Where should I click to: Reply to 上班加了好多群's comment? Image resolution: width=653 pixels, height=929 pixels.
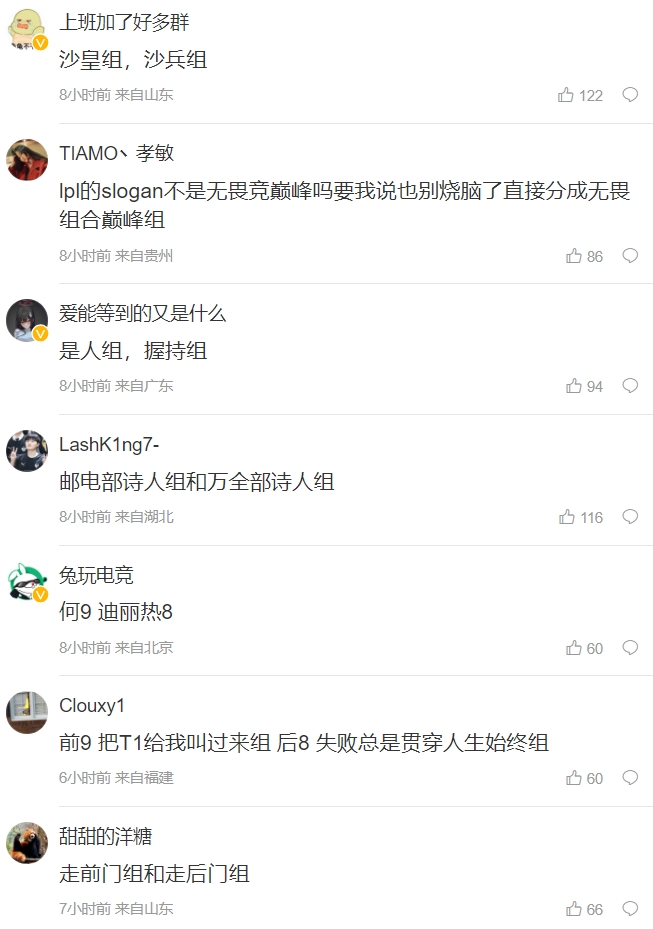(x=630, y=95)
